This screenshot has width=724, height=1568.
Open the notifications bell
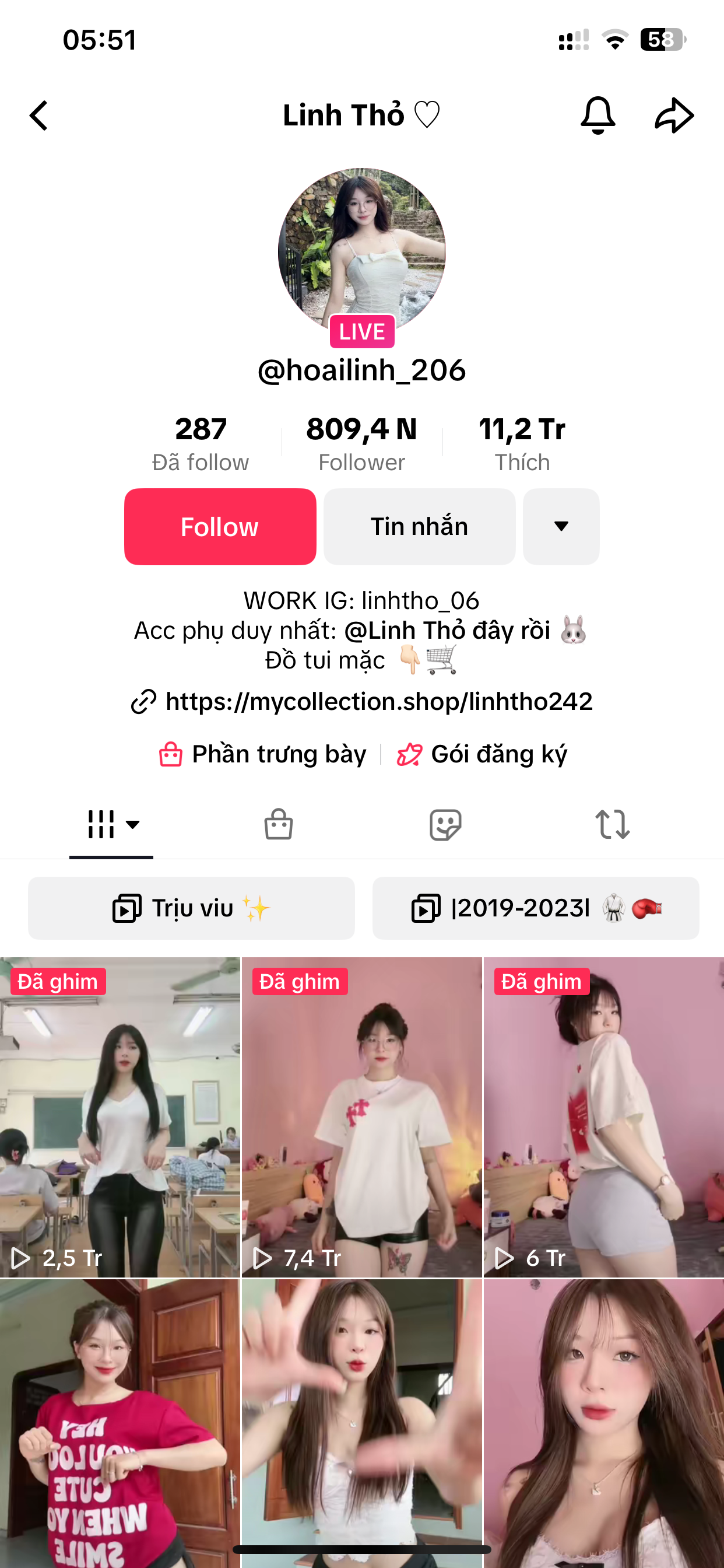(598, 115)
